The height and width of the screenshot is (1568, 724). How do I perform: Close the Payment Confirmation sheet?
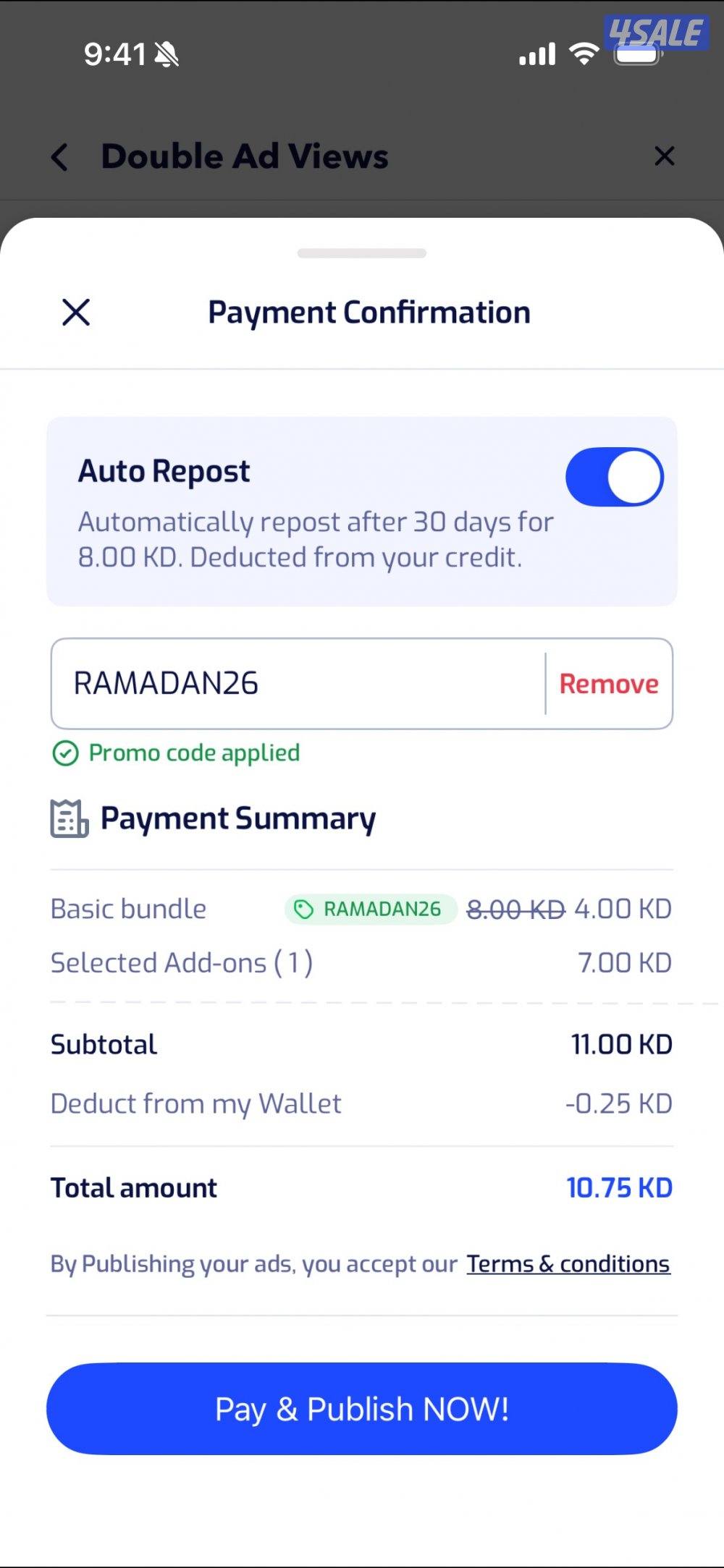click(76, 313)
